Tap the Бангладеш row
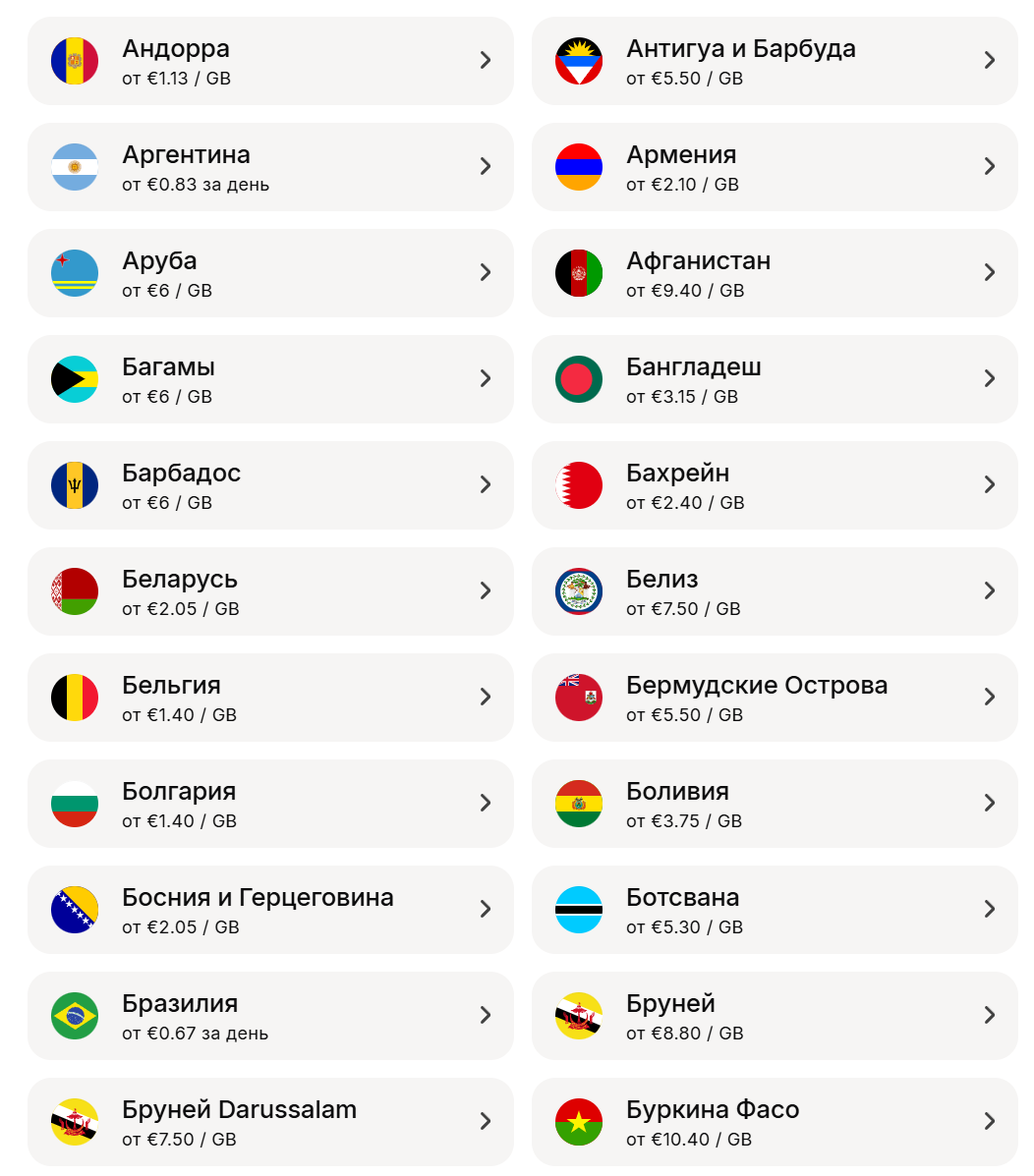This screenshot has height=1176, width=1034. pyautogui.click(x=775, y=379)
